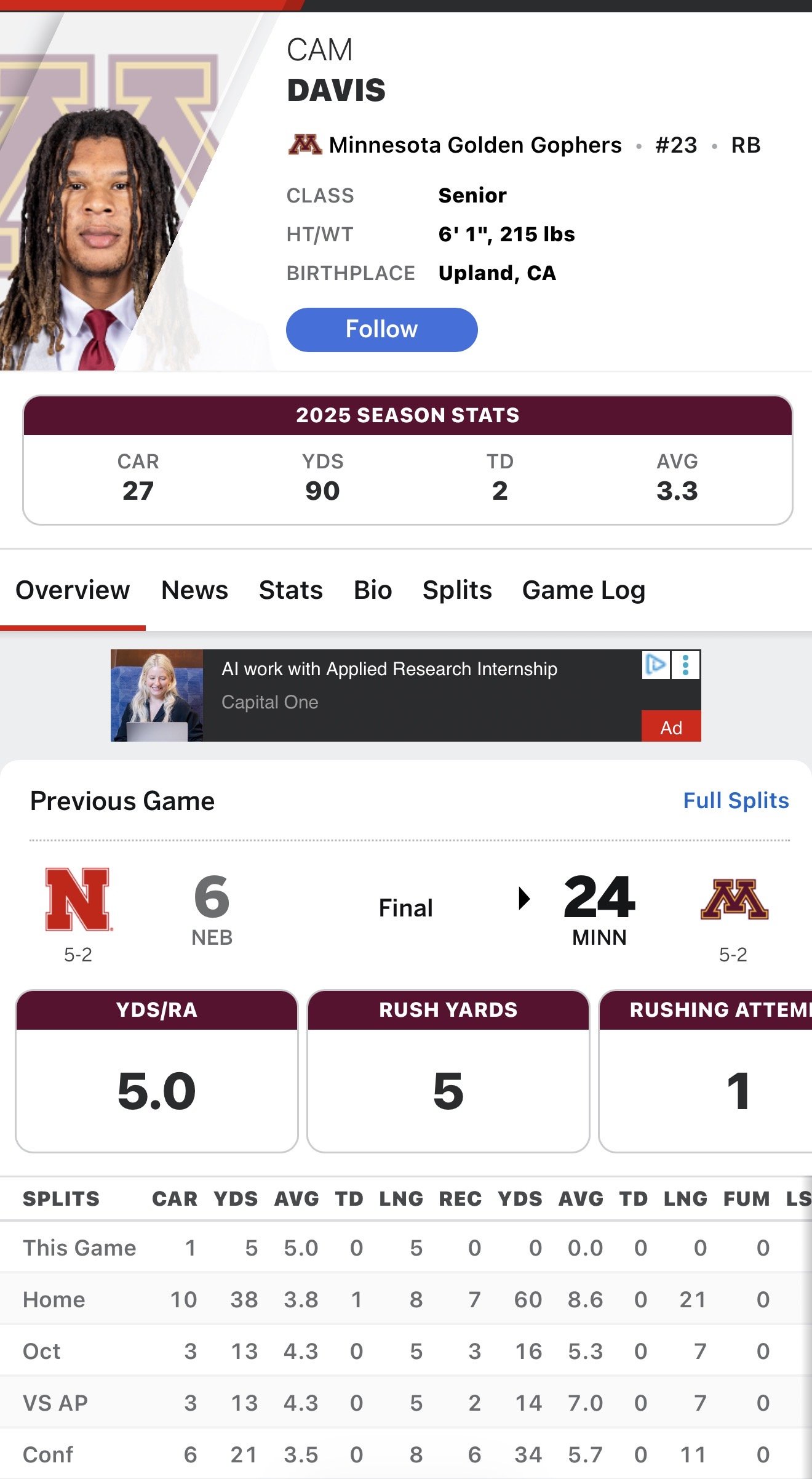Open ad options three-dot menu
Screen dimensions: 812x1479
(x=686, y=665)
